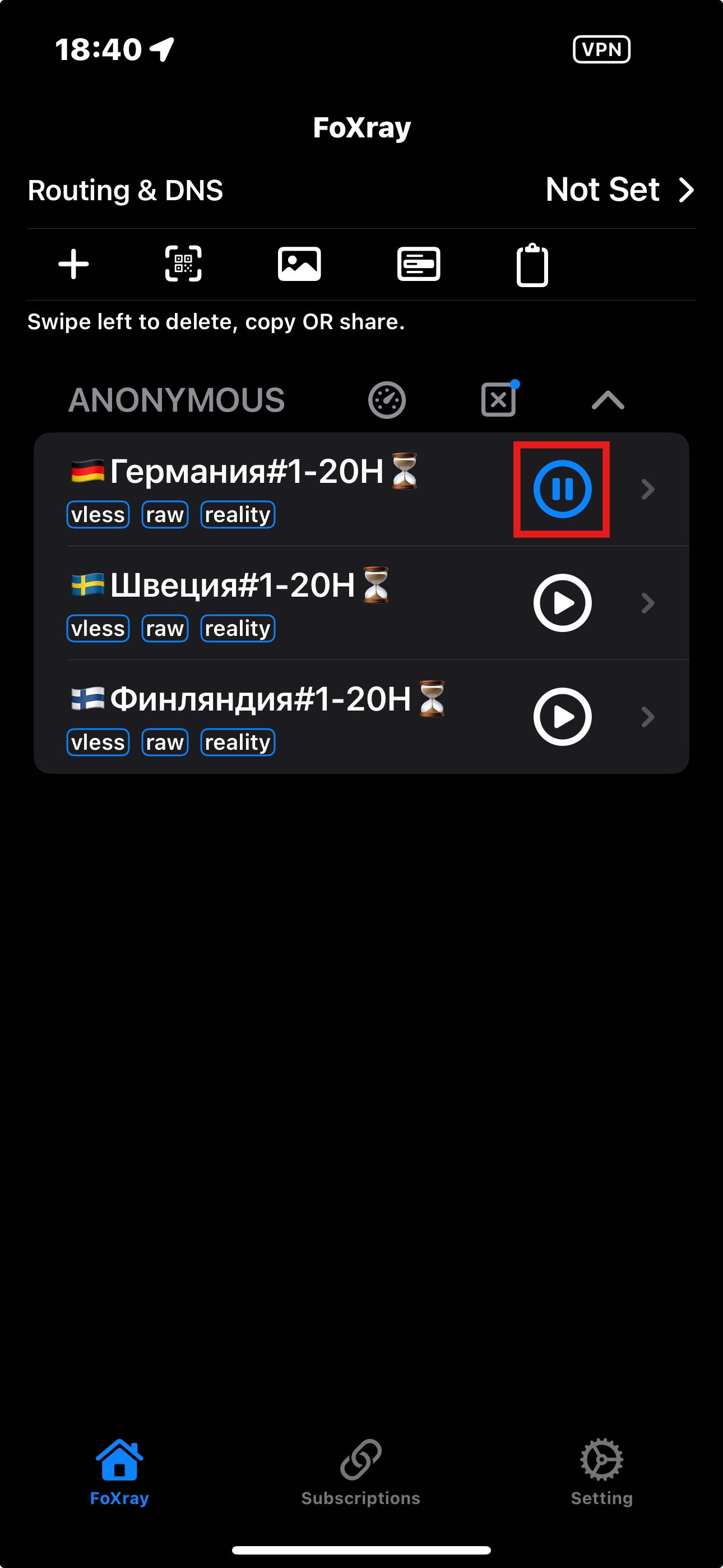Open details chevron for Швеция#1-20H

click(x=647, y=603)
